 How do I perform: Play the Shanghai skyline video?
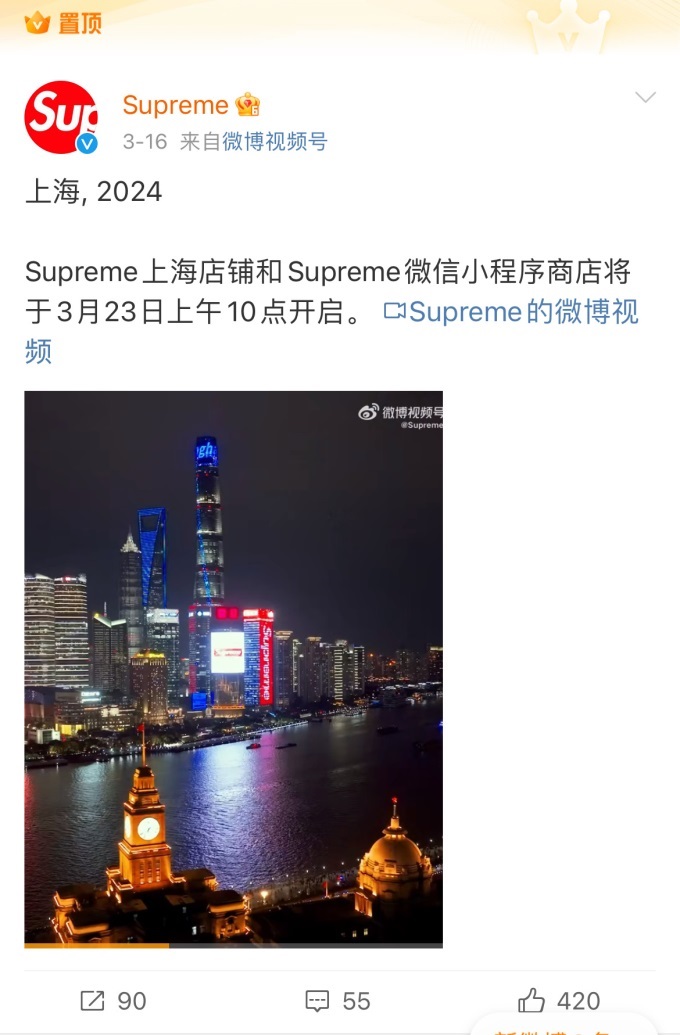(233, 668)
